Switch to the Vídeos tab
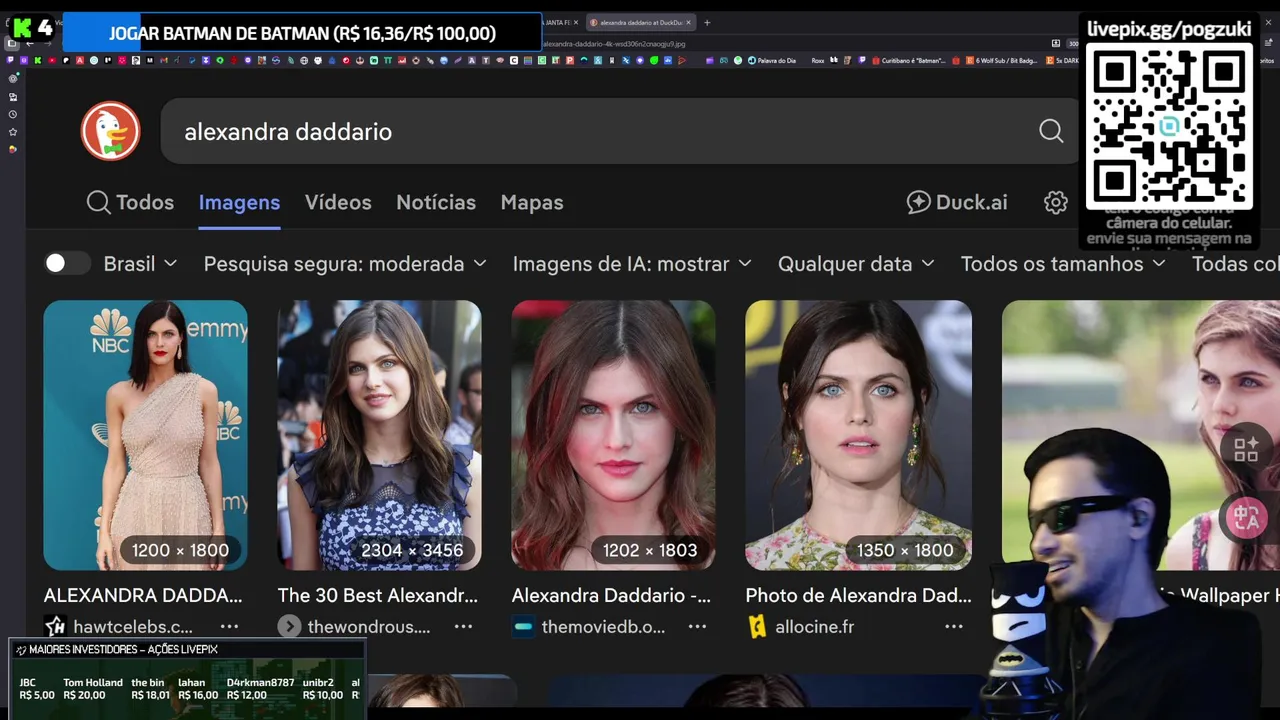This screenshot has height=720, width=1280. 338,202
